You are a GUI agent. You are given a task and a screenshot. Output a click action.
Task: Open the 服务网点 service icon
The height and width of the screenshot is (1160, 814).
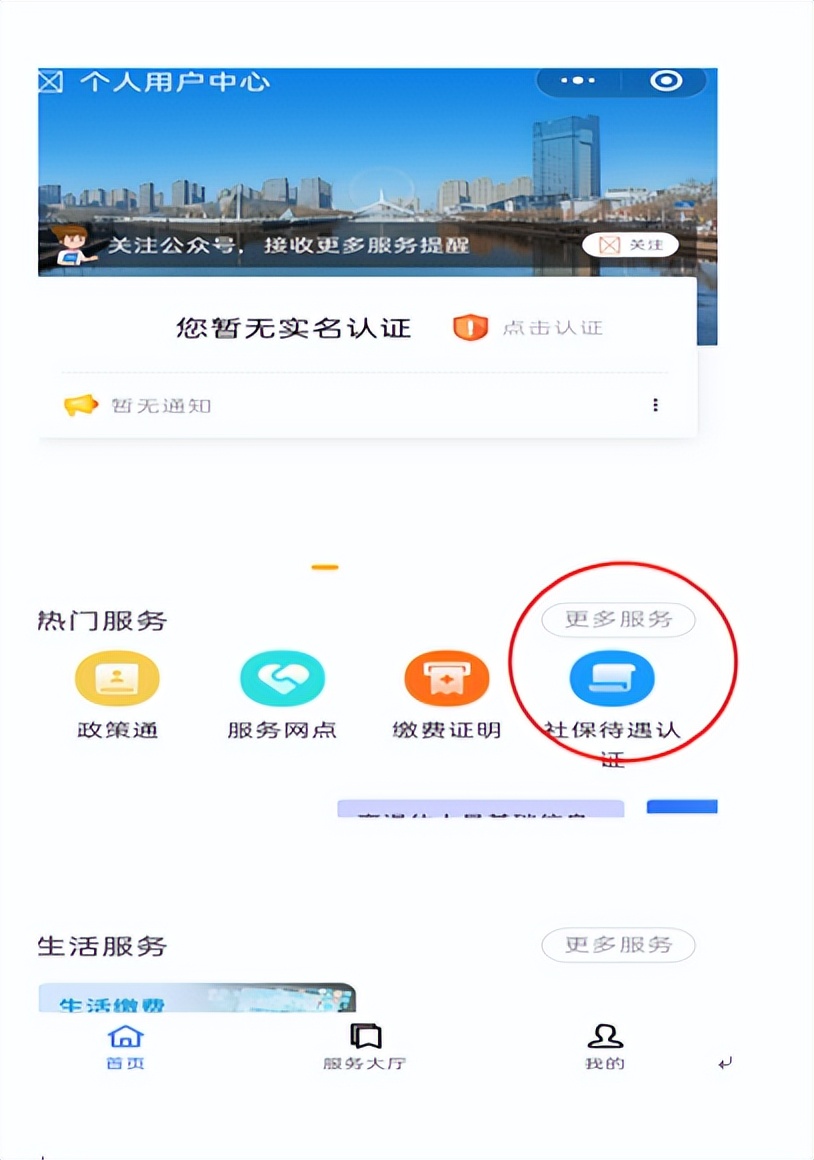[x=281, y=681]
